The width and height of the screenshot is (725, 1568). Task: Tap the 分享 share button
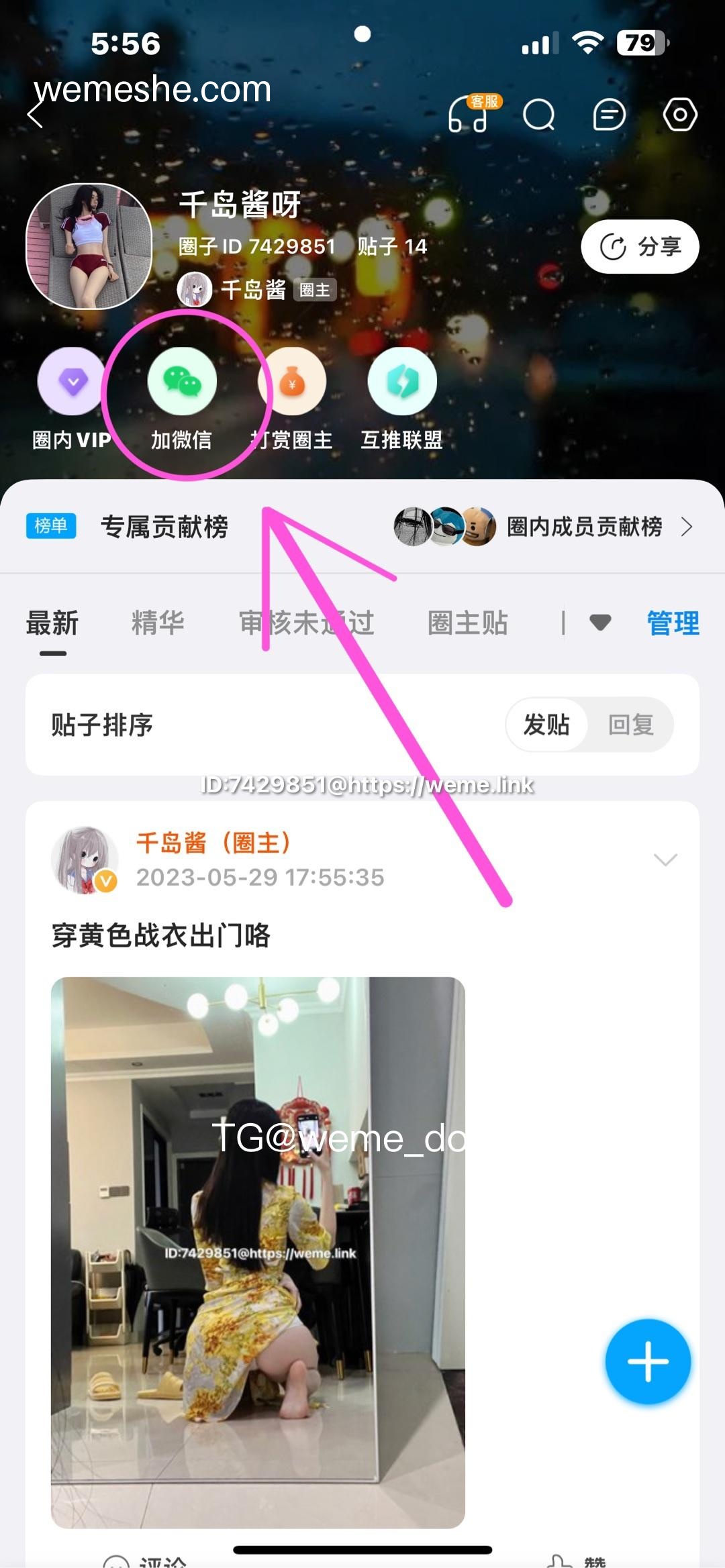coord(640,246)
